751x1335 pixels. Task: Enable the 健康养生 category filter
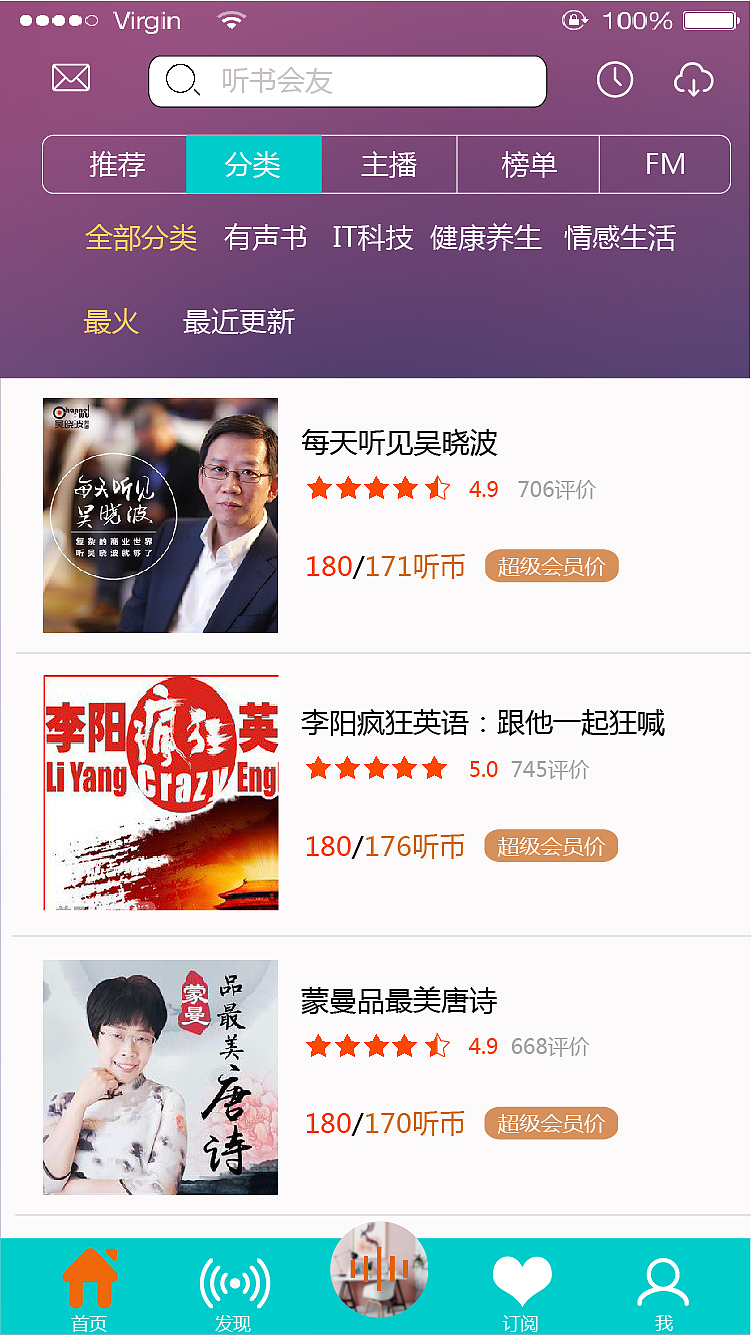[486, 238]
